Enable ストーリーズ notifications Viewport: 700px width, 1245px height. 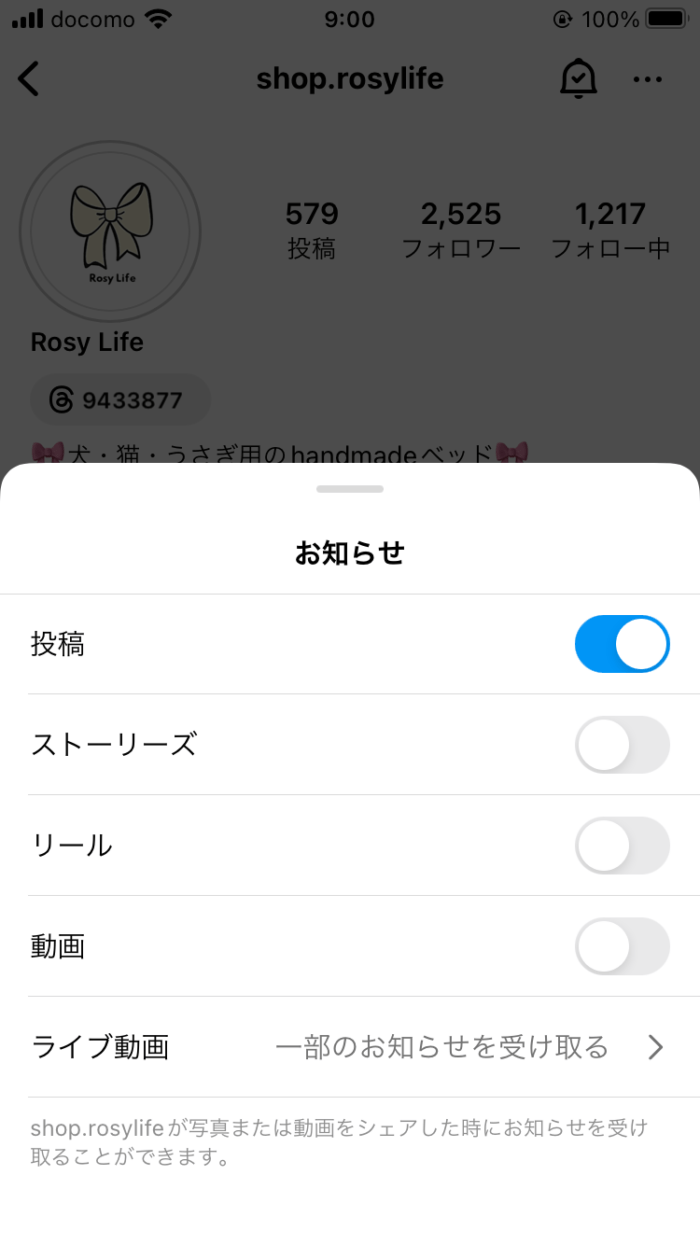coord(622,745)
